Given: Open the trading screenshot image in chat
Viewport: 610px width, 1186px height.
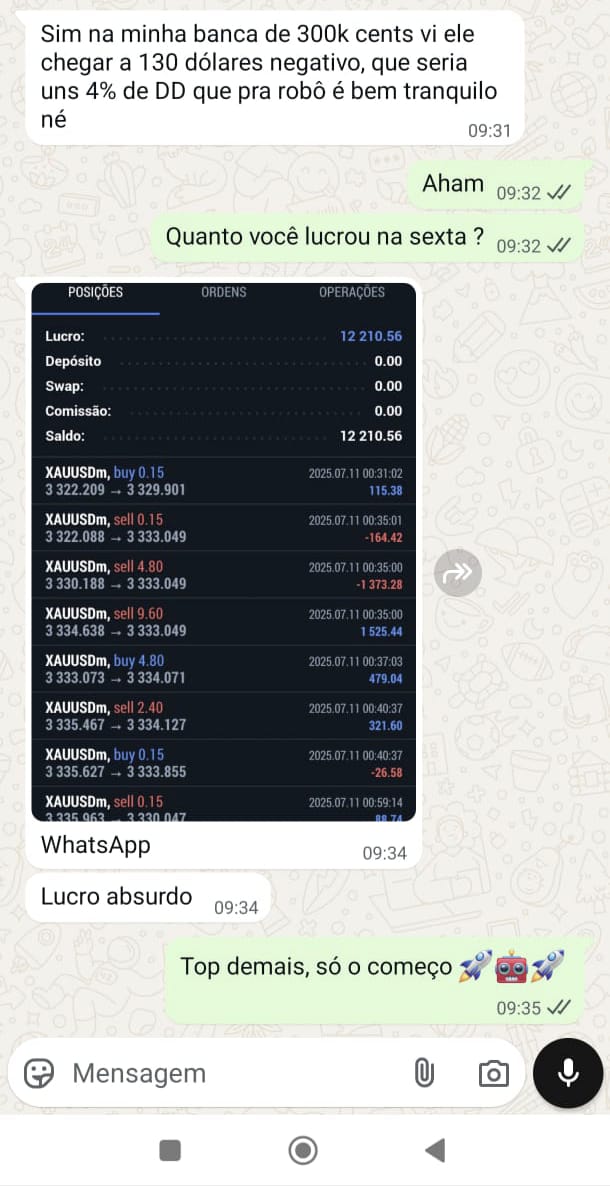Looking at the screenshot, I should pyautogui.click(x=224, y=551).
